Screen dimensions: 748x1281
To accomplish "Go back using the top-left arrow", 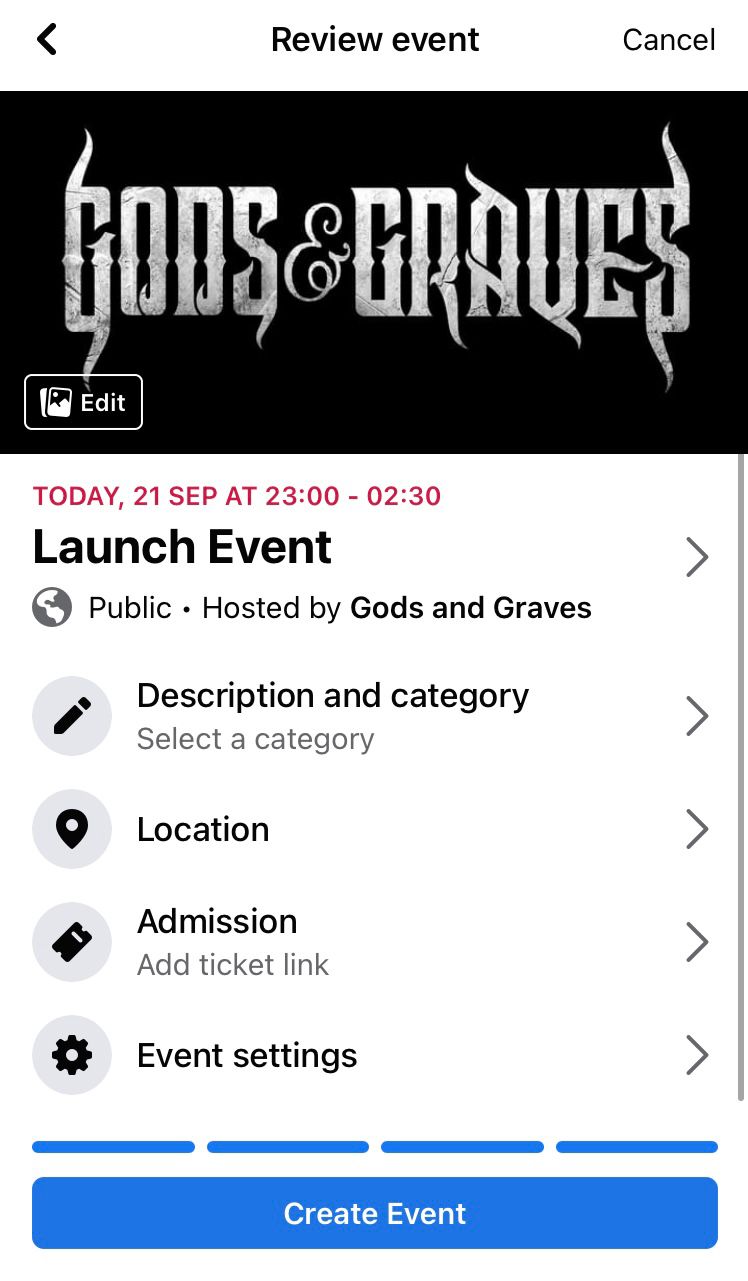I will pos(46,39).
